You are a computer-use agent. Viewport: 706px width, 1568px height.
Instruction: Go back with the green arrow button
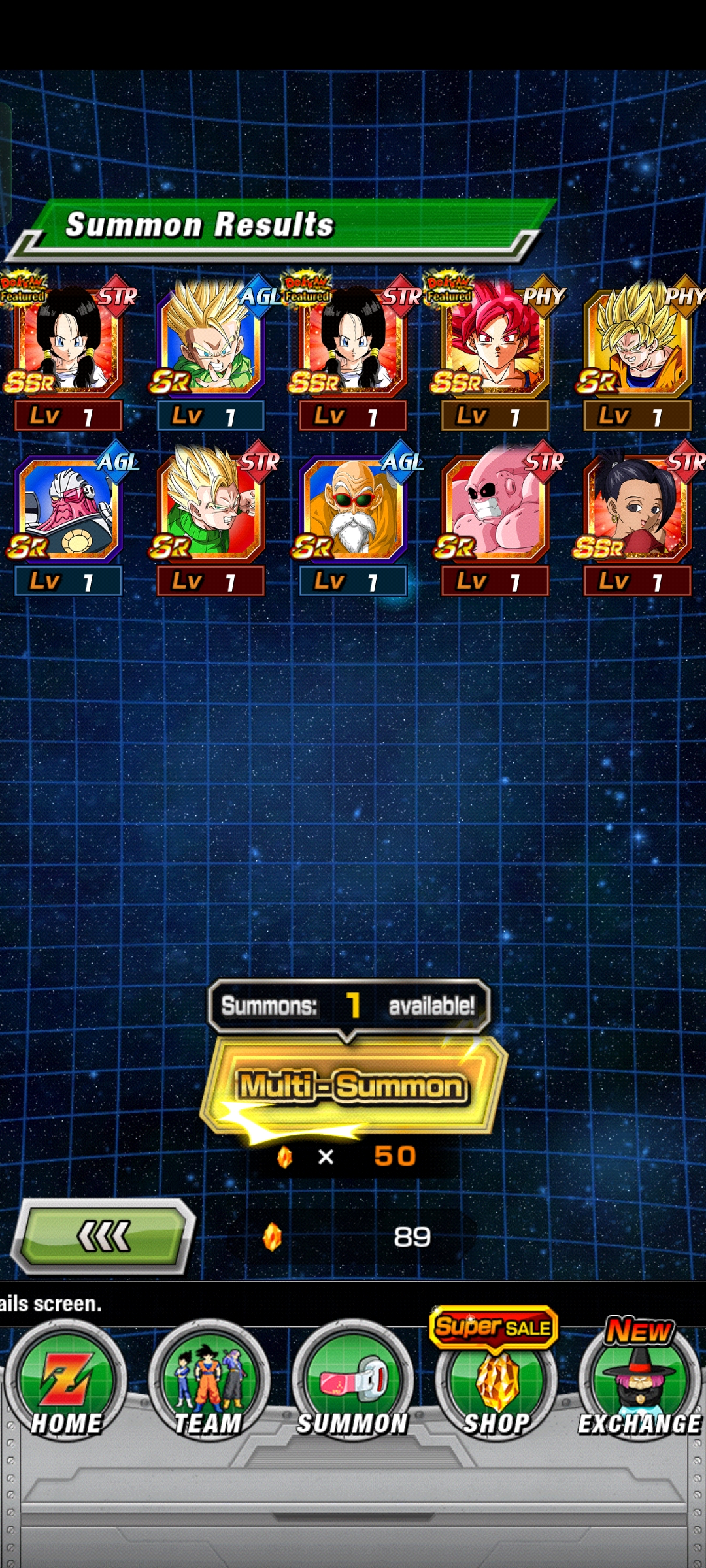pyautogui.click(x=105, y=1236)
